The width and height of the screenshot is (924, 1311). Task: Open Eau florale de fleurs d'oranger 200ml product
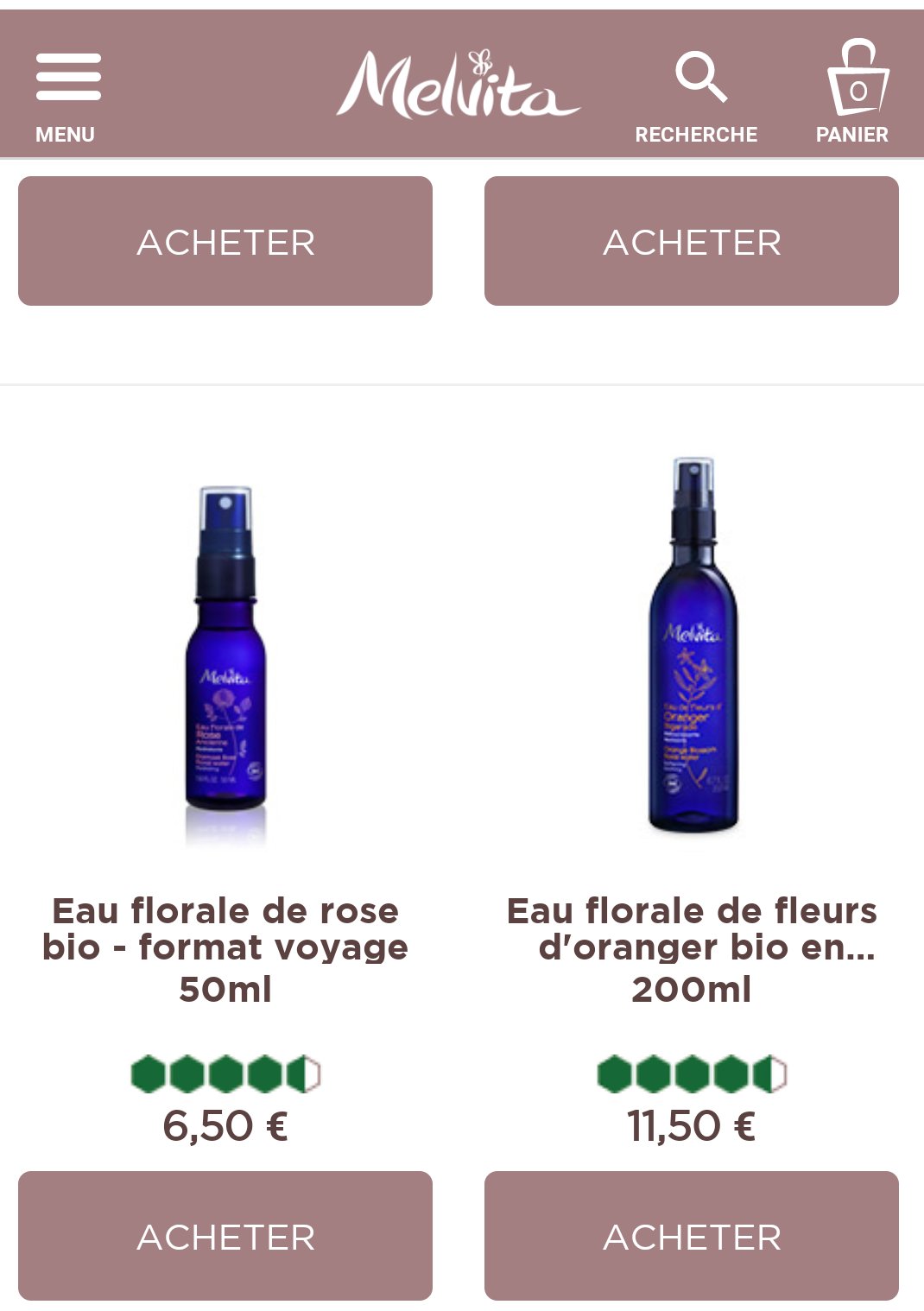[x=692, y=947]
